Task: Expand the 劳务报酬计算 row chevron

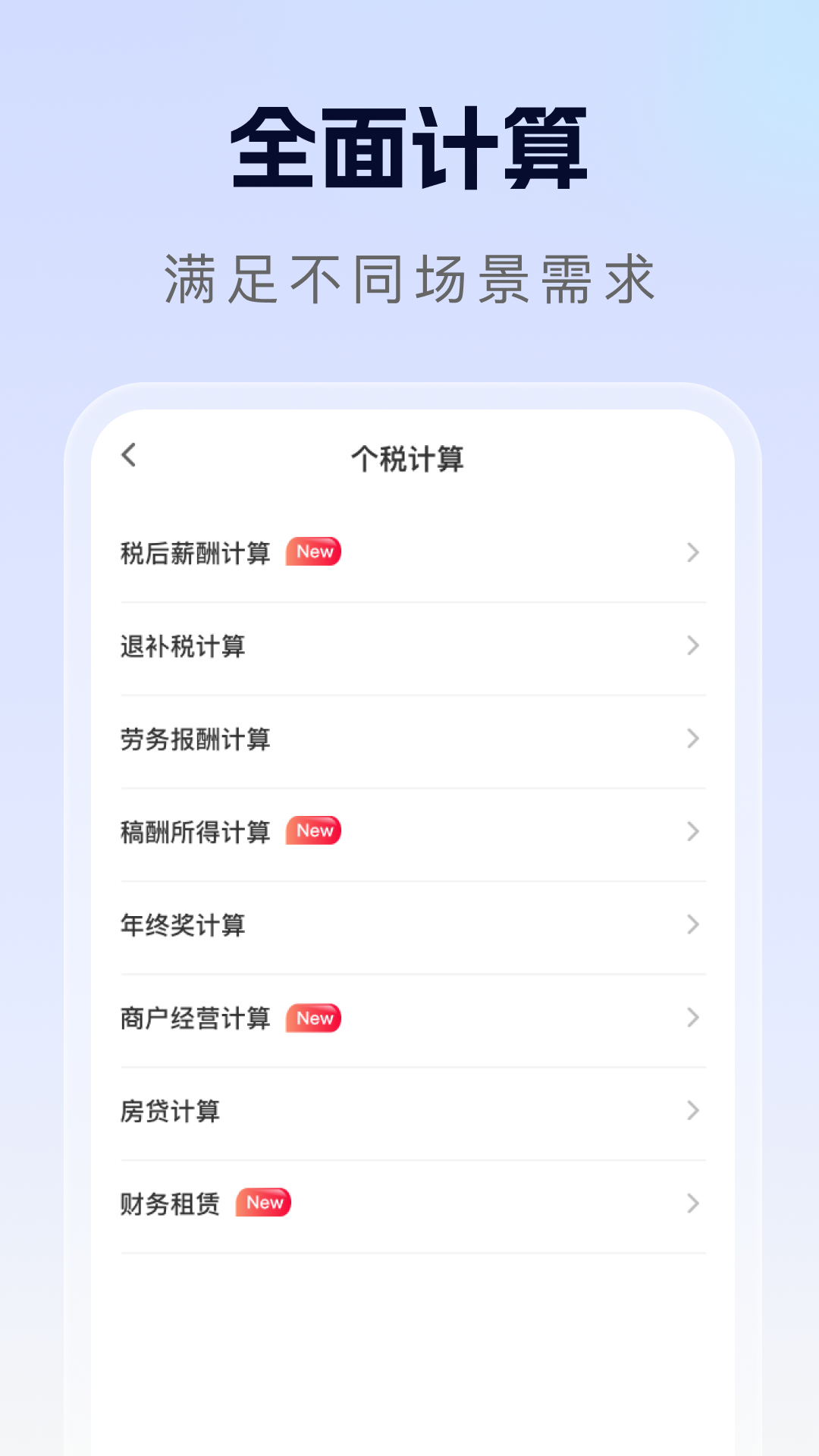Action: click(692, 738)
